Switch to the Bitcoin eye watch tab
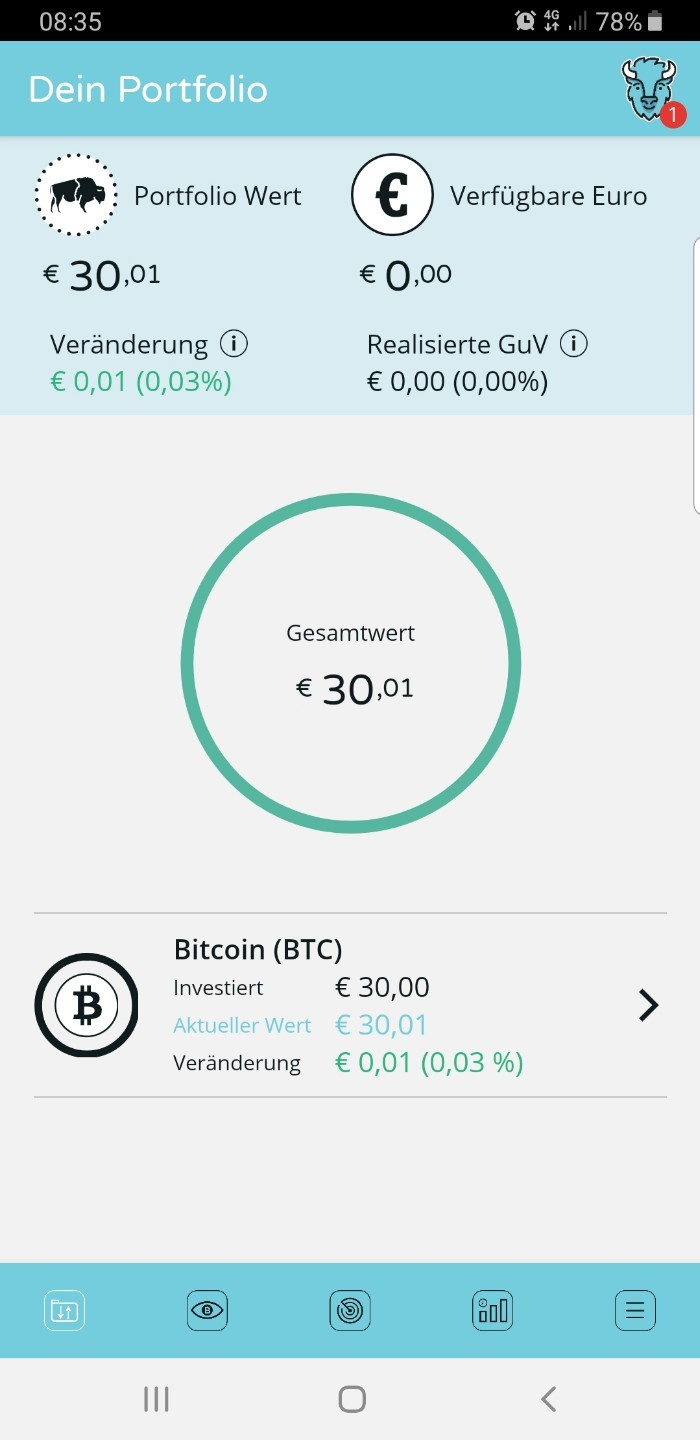This screenshot has width=700, height=1440. pyautogui.click(x=207, y=1310)
